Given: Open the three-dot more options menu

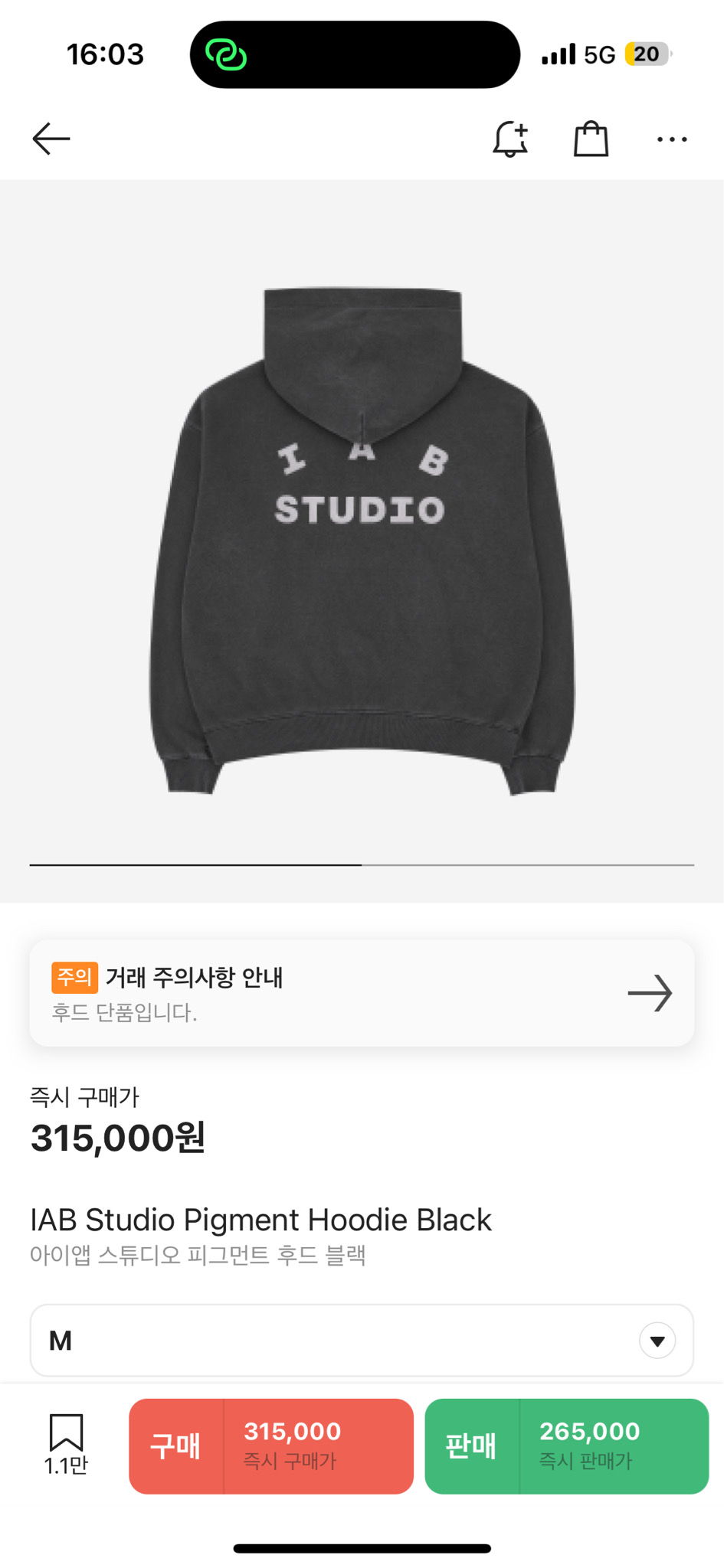Looking at the screenshot, I should point(672,139).
